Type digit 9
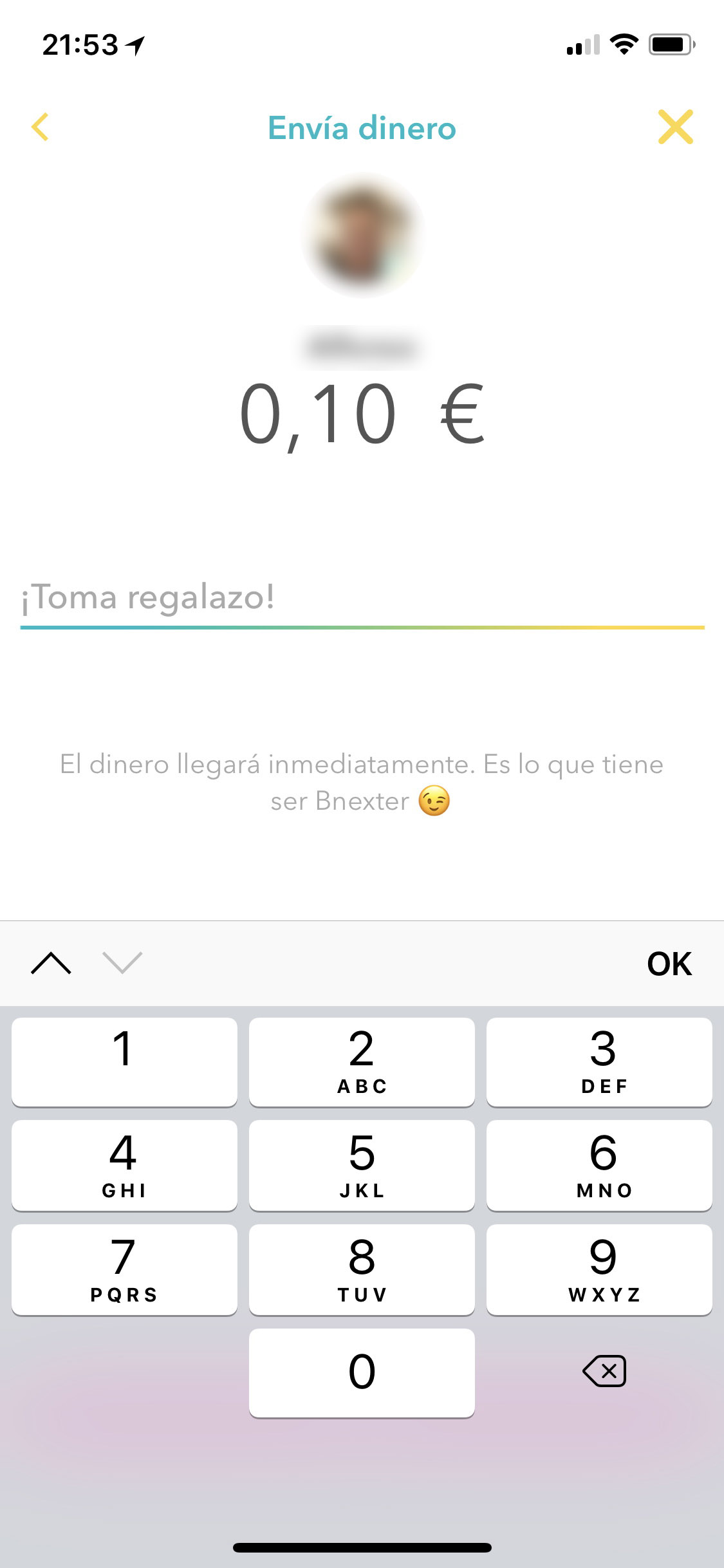The width and height of the screenshot is (724, 1568). point(599,1269)
